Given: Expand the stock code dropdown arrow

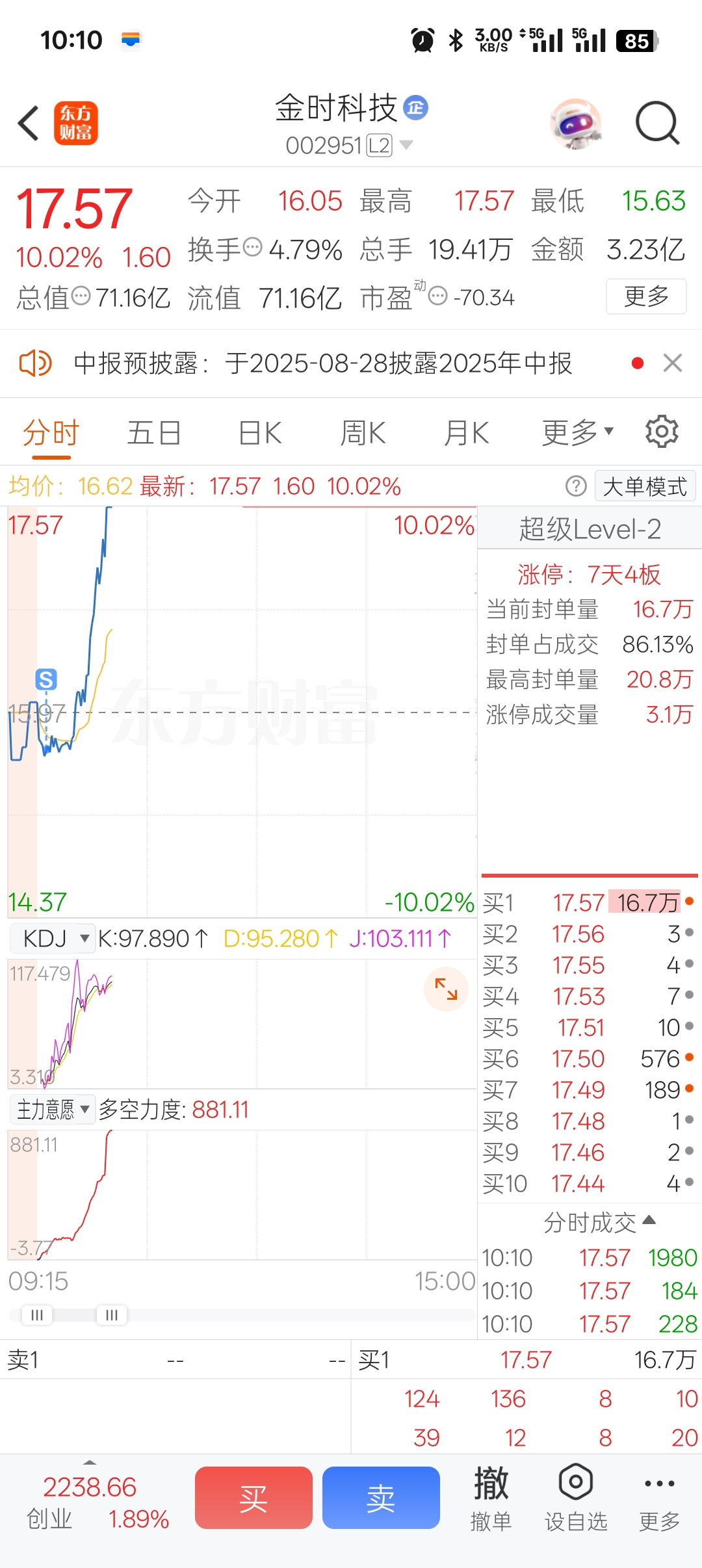Looking at the screenshot, I should click(x=406, y=144).
